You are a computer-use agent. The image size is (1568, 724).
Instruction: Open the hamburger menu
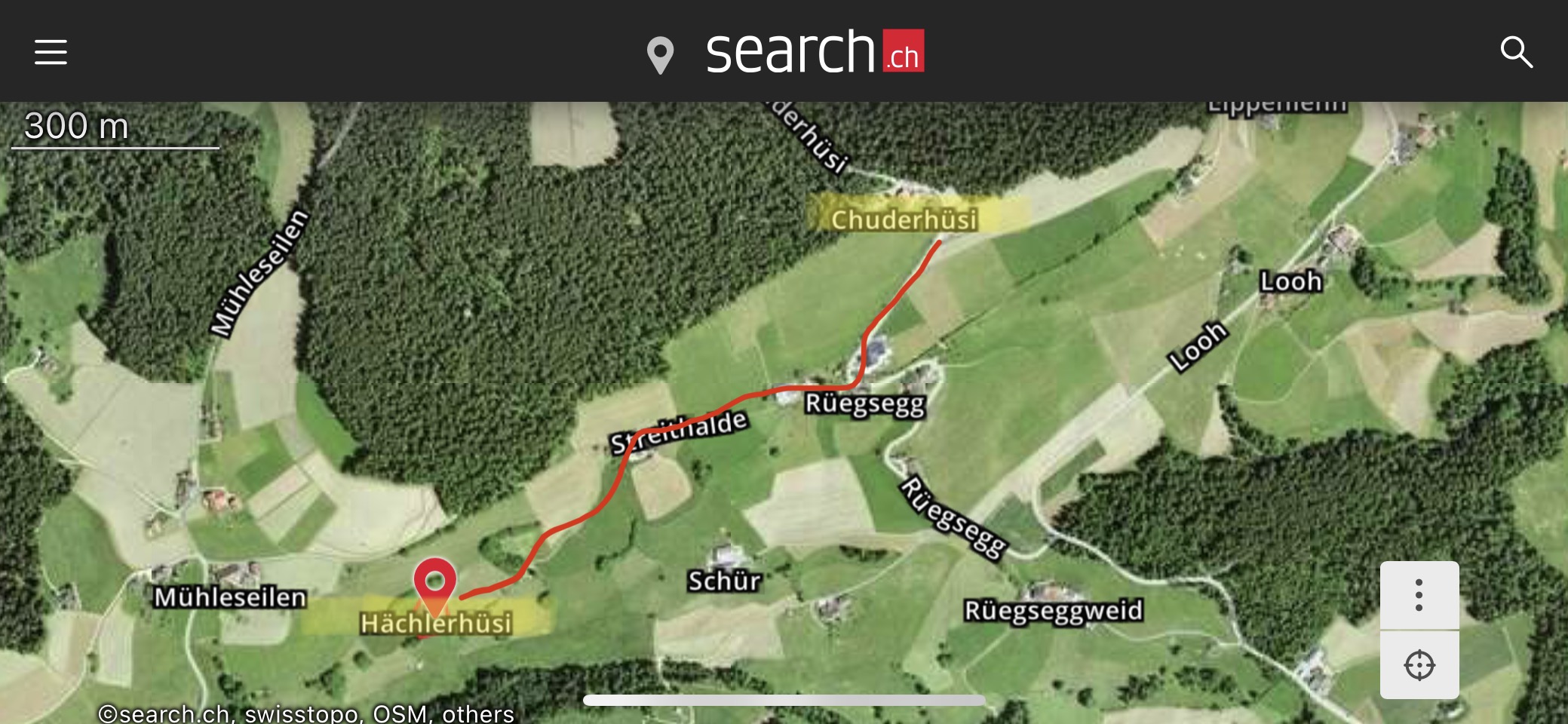[x=51, y=52]
